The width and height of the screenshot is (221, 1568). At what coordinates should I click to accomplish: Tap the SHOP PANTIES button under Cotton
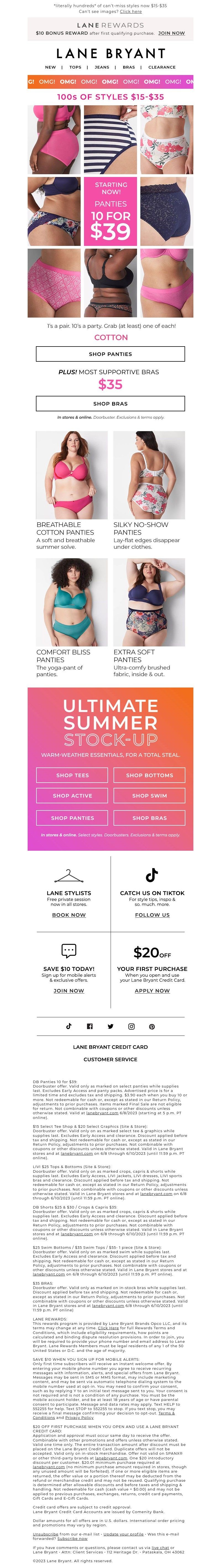coord(110,354)
